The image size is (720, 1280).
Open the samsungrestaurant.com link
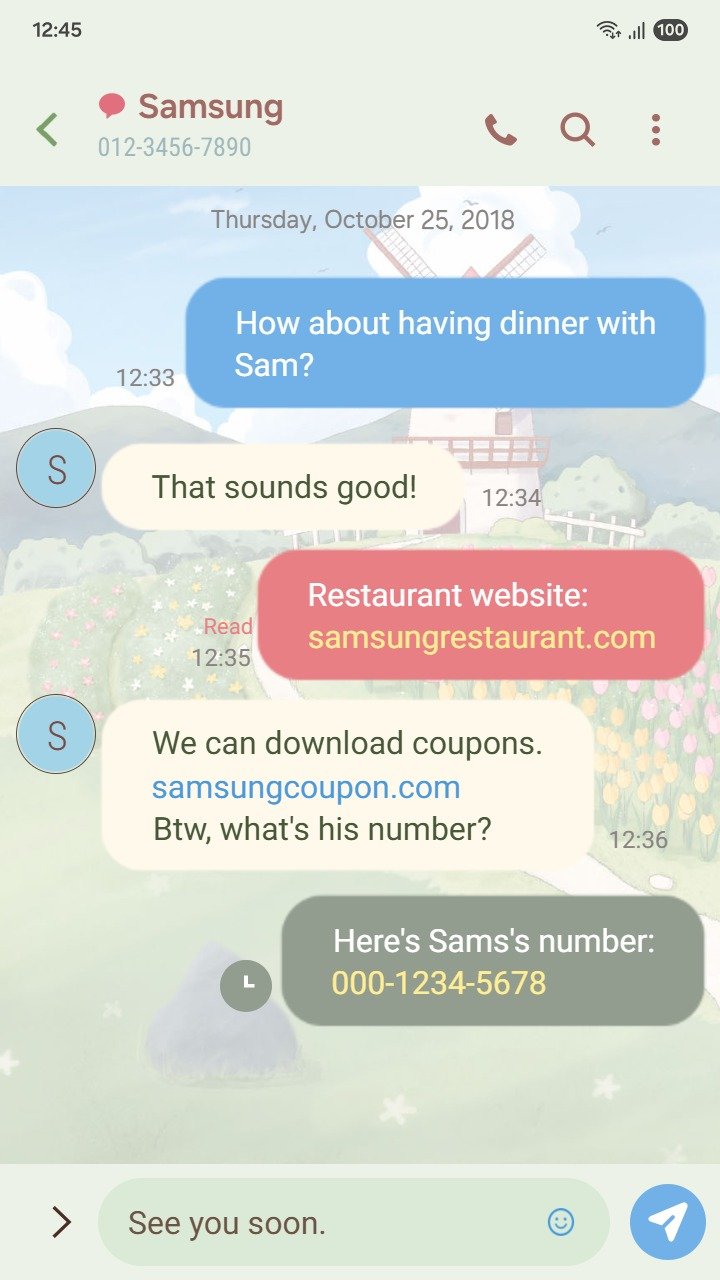coord(481,638)
